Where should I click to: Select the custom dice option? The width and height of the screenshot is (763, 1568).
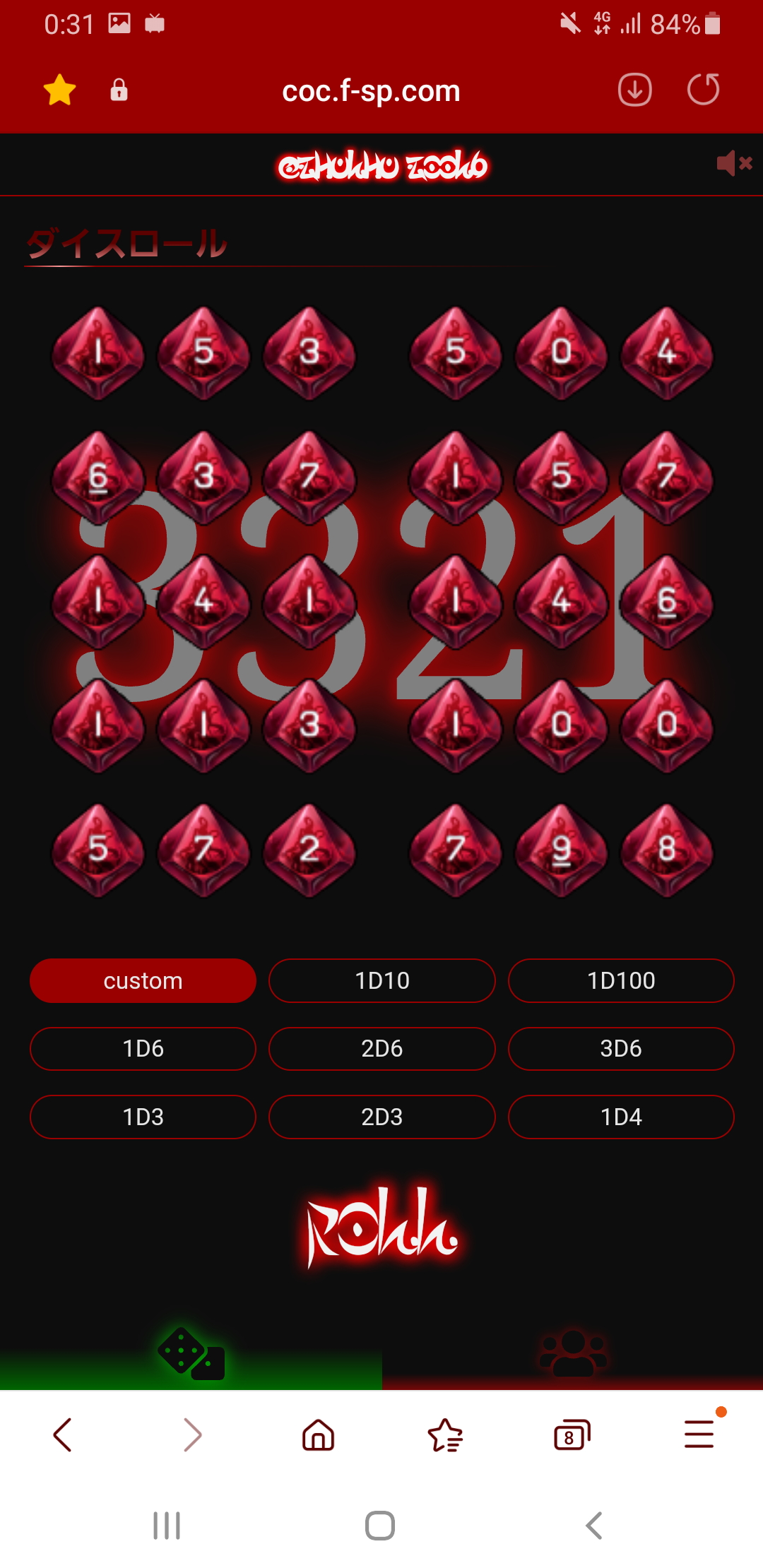[143, 980]
